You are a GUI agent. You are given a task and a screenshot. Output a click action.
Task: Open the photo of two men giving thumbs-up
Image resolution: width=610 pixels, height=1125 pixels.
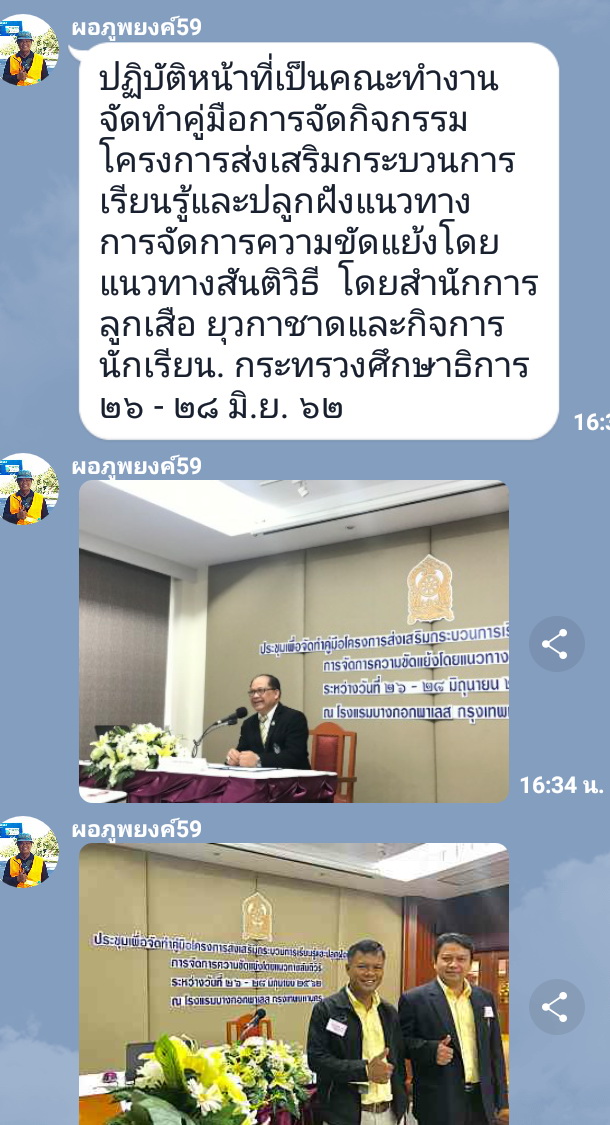pyautogui.click(x=293, y=985)
